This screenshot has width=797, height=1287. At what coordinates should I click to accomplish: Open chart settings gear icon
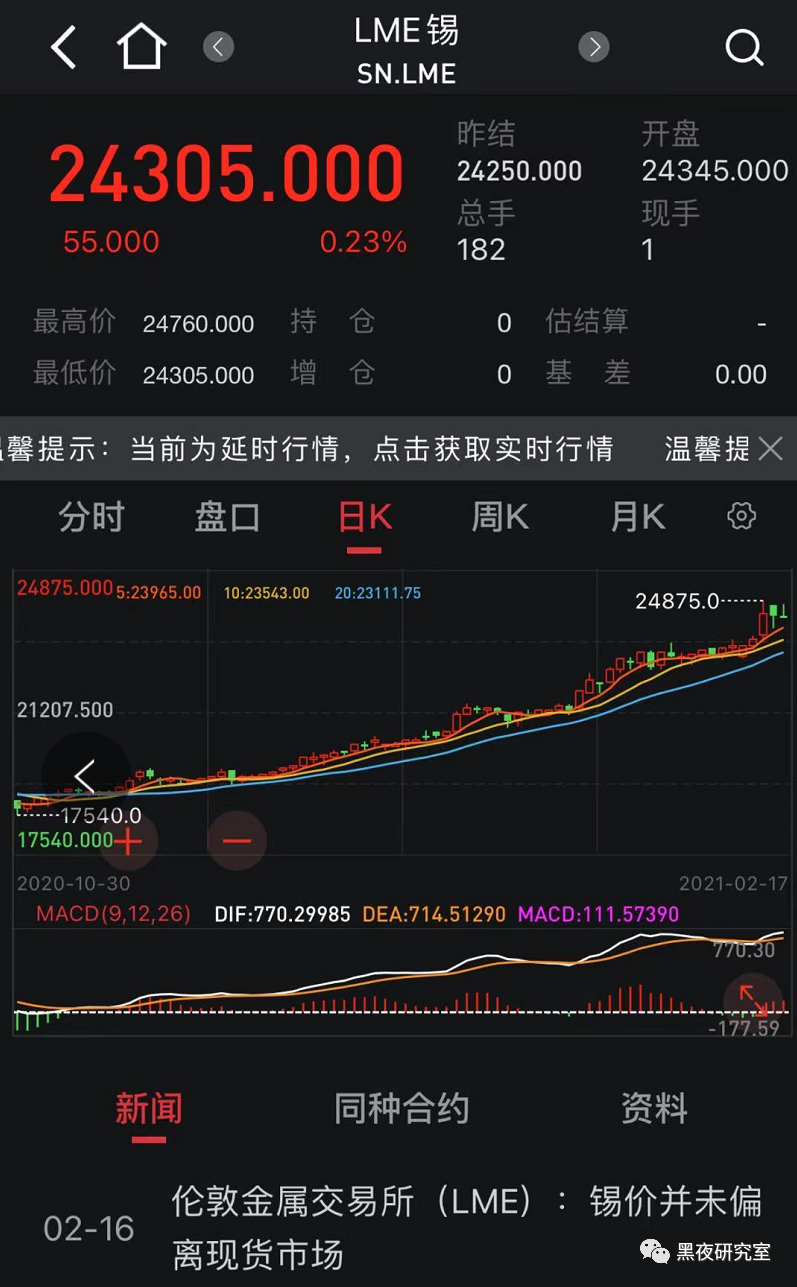coord(741,516)
